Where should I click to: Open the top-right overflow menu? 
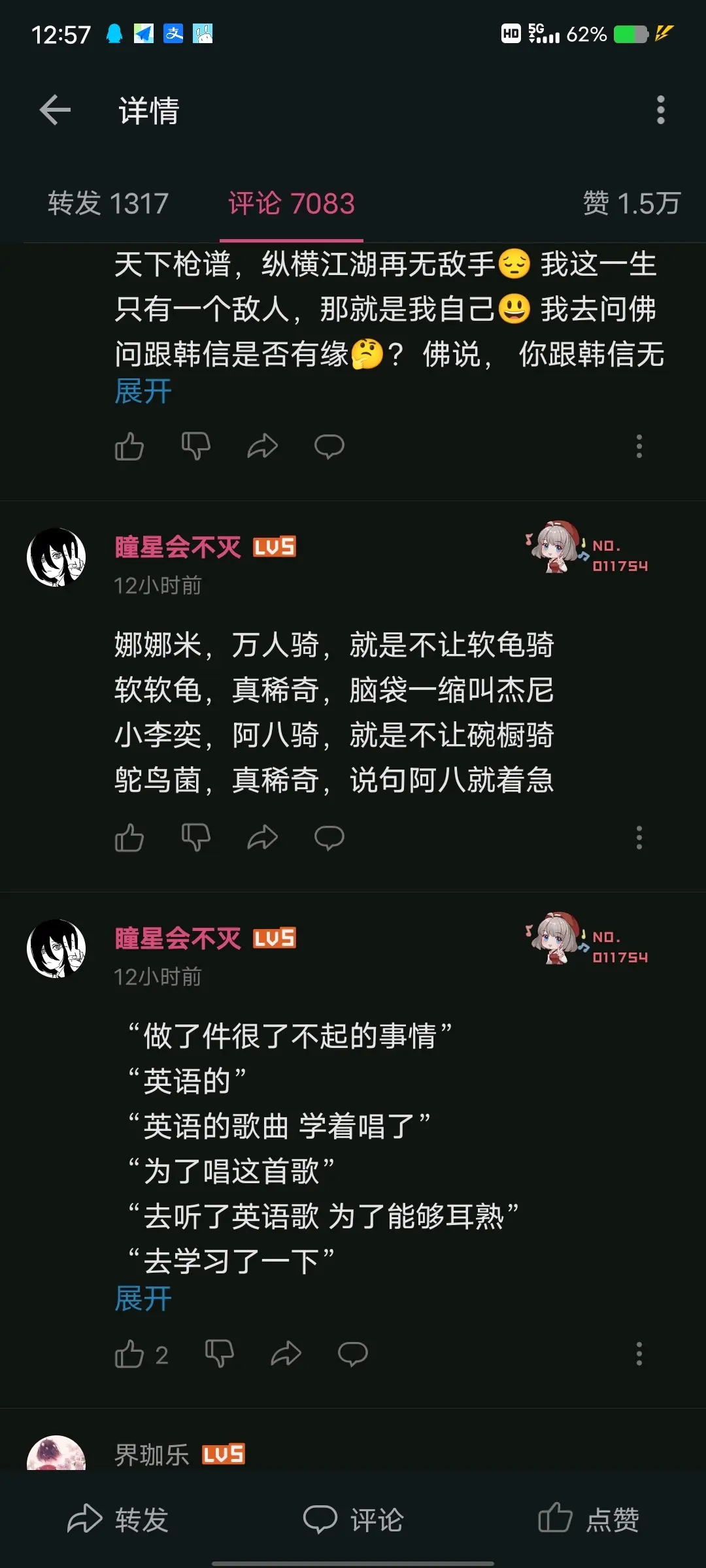pyautogui.click(x=660, y=110)
